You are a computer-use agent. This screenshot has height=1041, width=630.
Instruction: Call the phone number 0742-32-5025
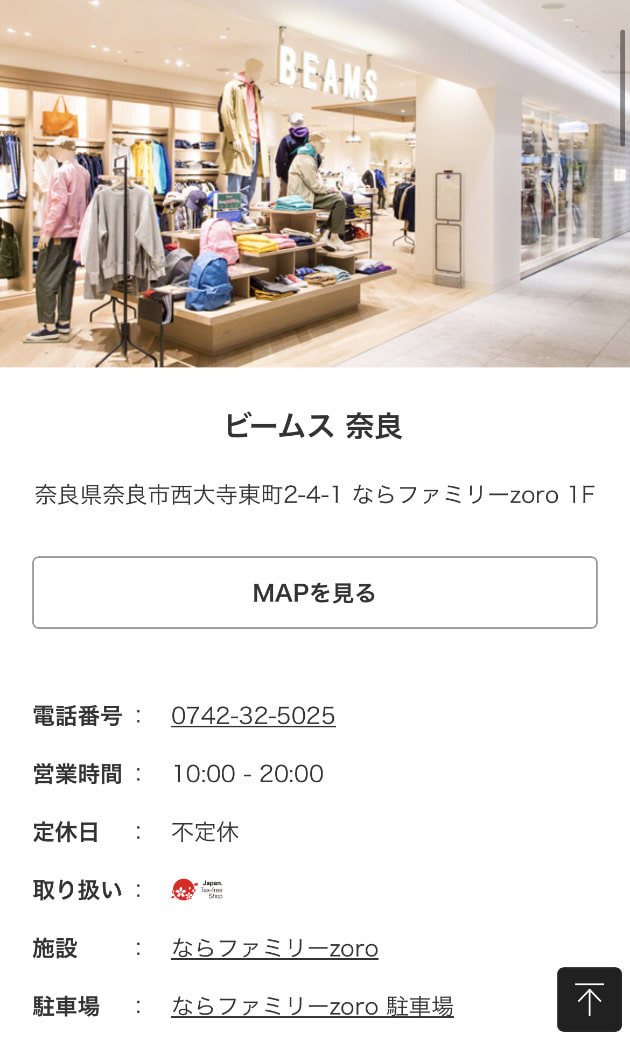[x=253, y=716]
